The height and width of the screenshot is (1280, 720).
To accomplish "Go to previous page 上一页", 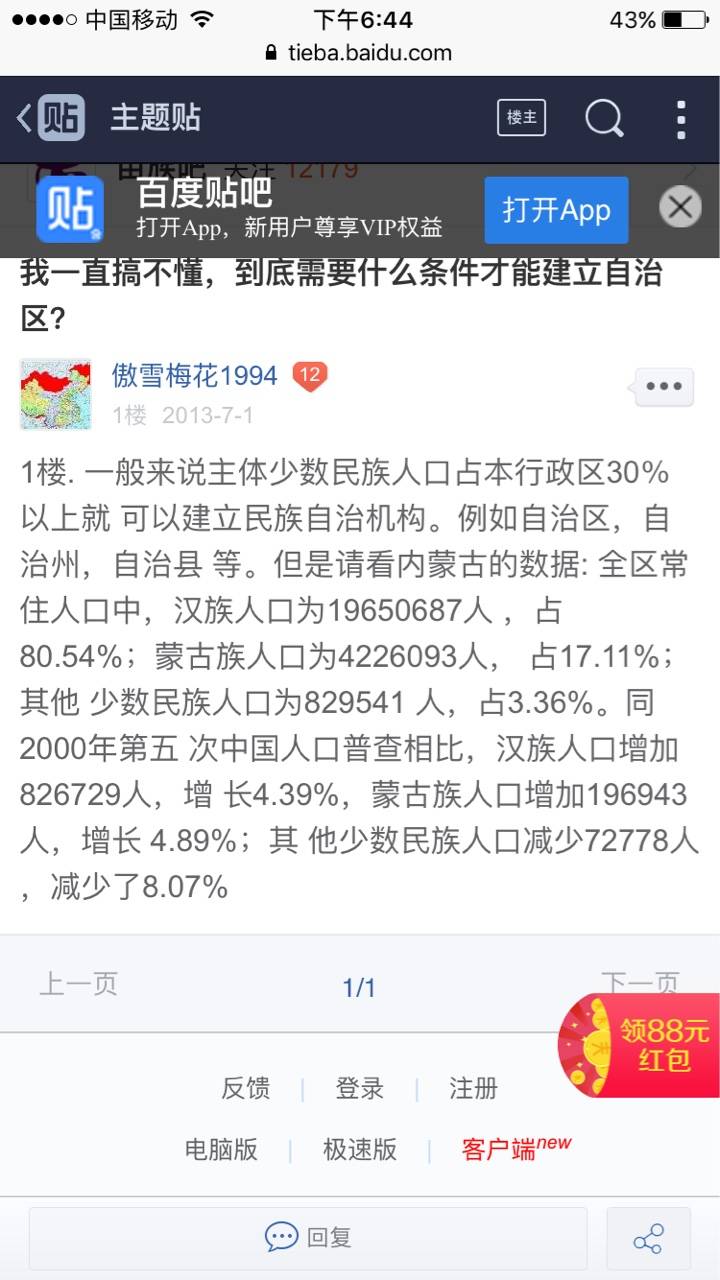I will [x=78, y=984].
